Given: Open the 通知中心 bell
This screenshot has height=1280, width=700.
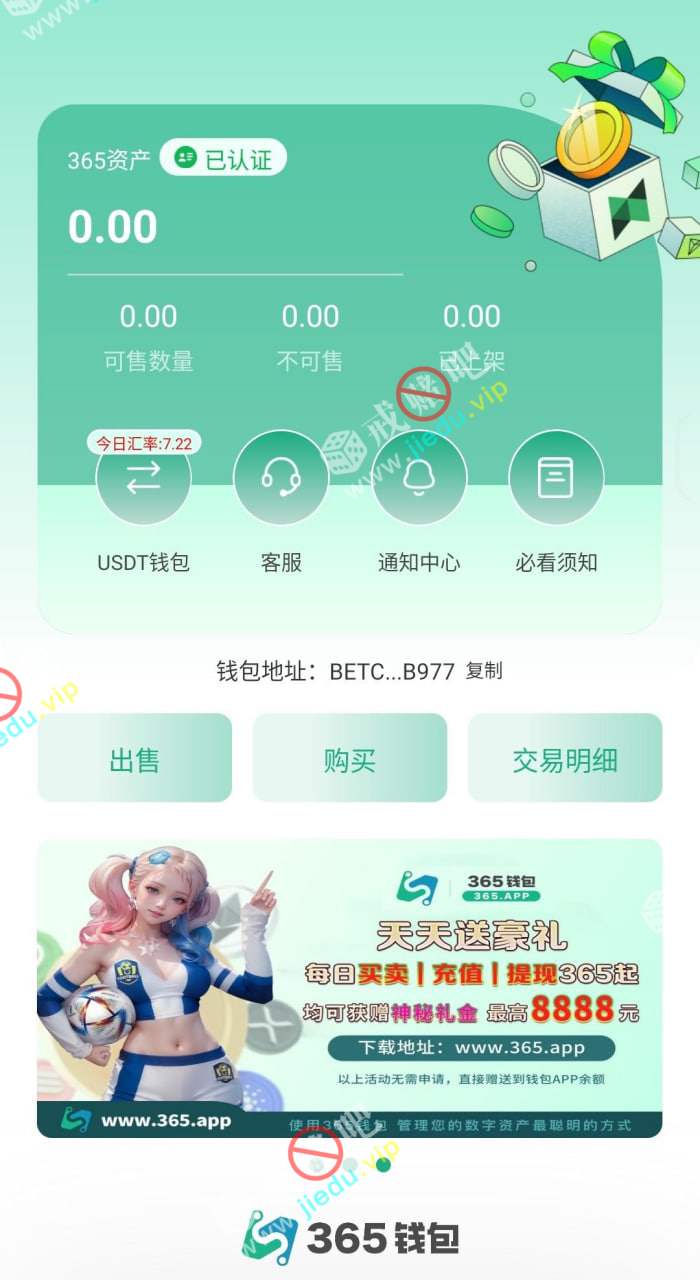Looking at the screenshot, I should click(419, 478).
